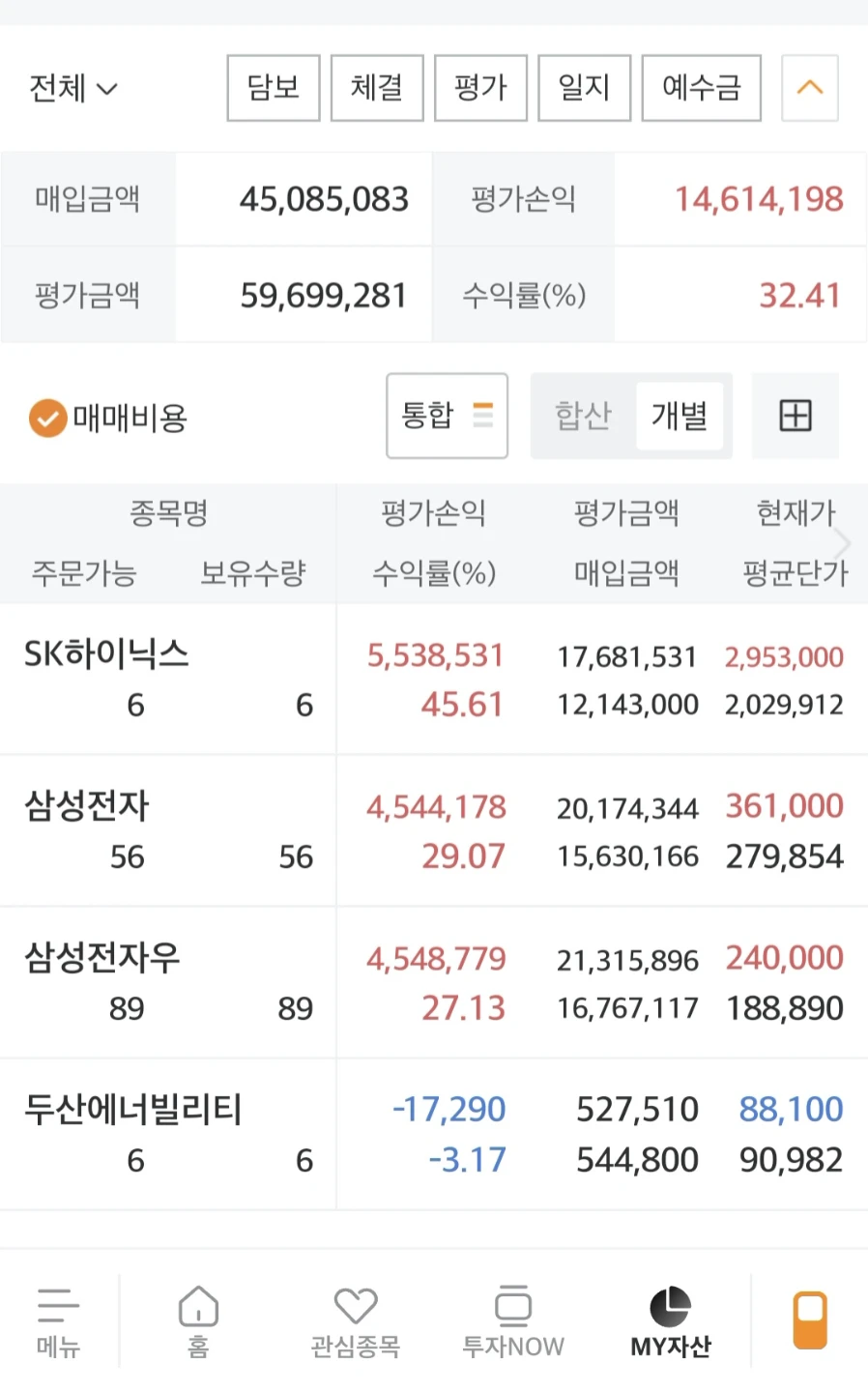Open the 체결 view
This screenshot has height=1392, width=868.
tap(377, 88)
